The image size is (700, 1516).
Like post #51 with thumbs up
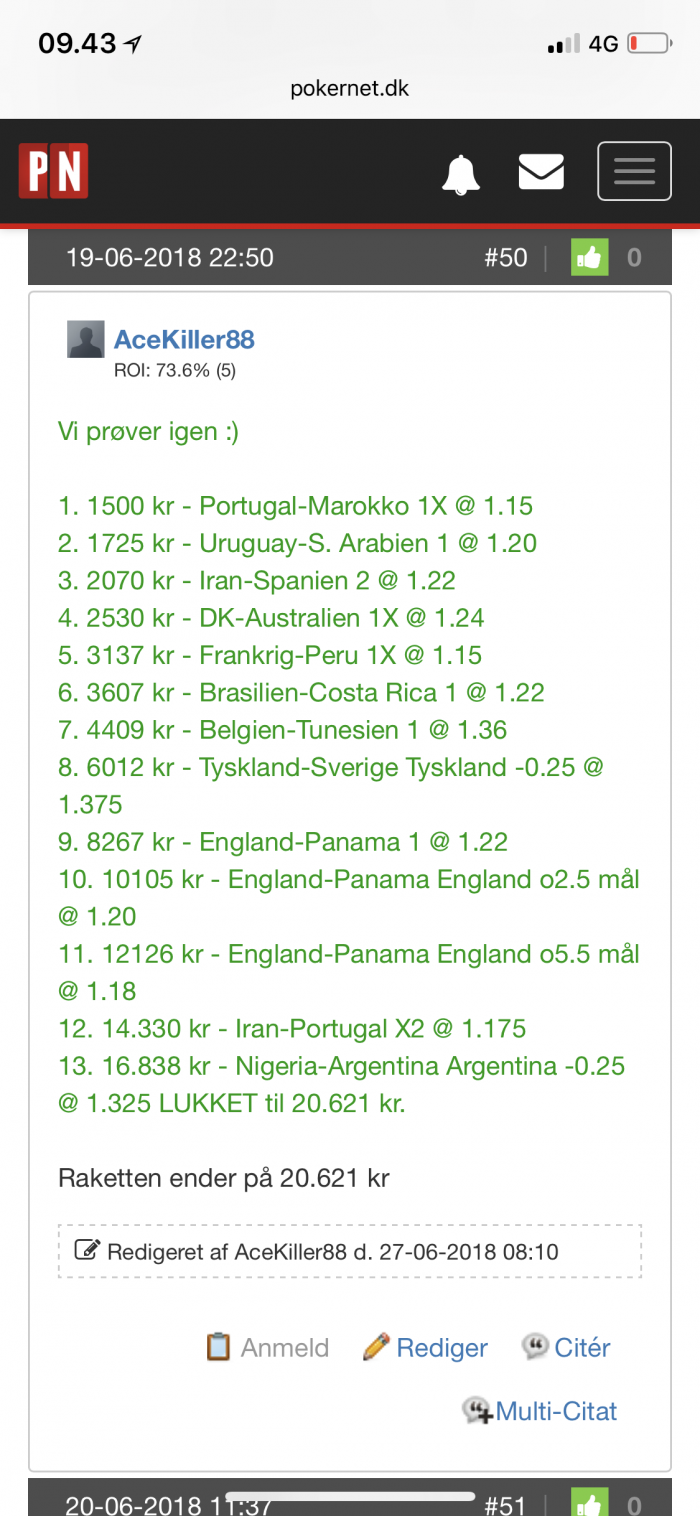(x=589, y=1501)
